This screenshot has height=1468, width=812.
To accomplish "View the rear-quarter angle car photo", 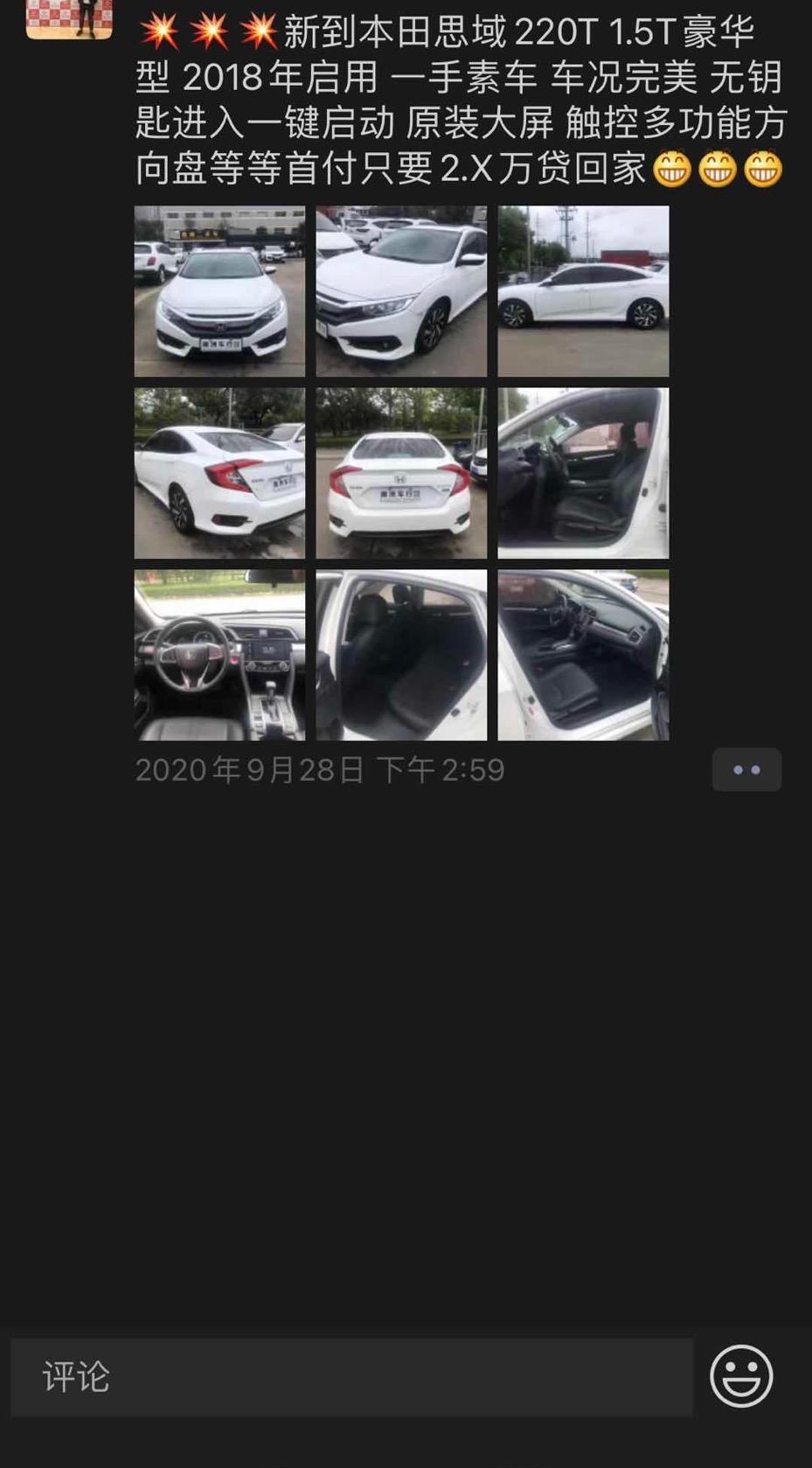I will point(219,473).
